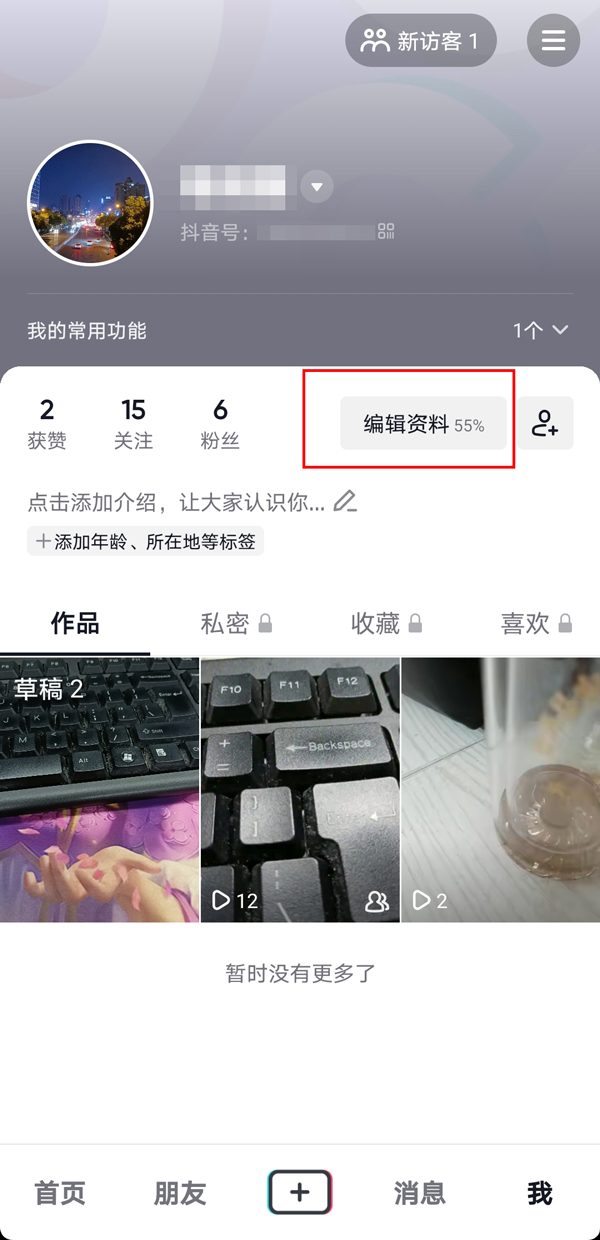Expand 我的常用功能 section
The image size is (600, 1240).
click(541, 330)
